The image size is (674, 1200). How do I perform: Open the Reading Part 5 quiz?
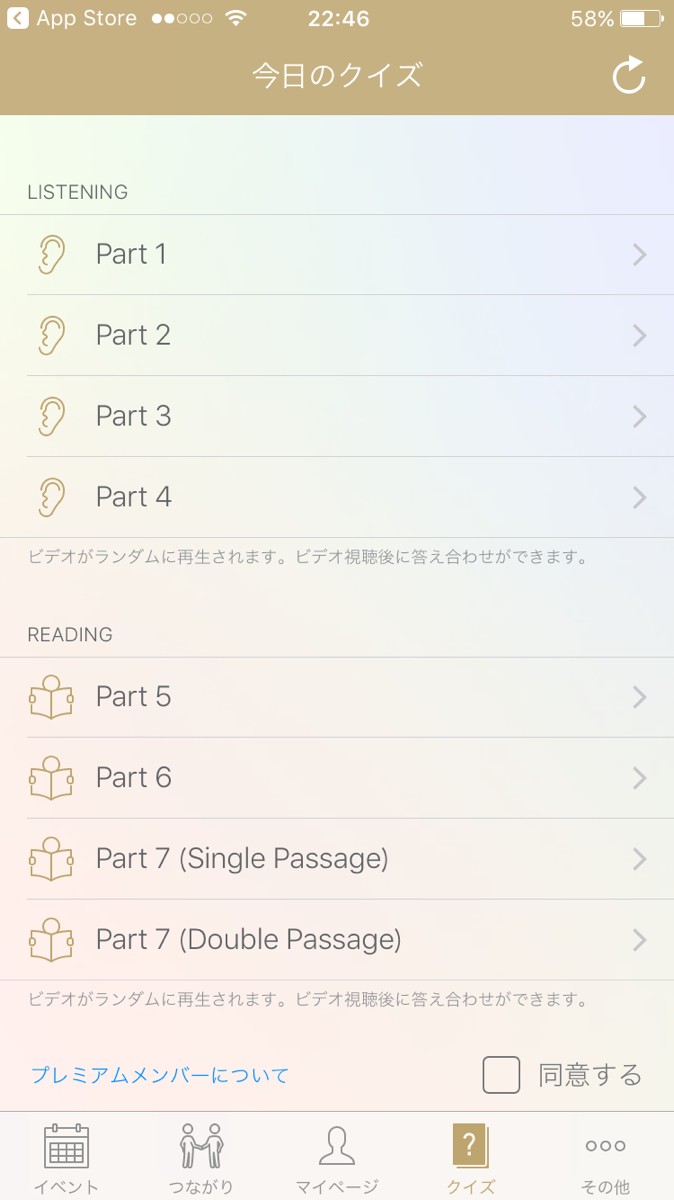pos(337,698)
